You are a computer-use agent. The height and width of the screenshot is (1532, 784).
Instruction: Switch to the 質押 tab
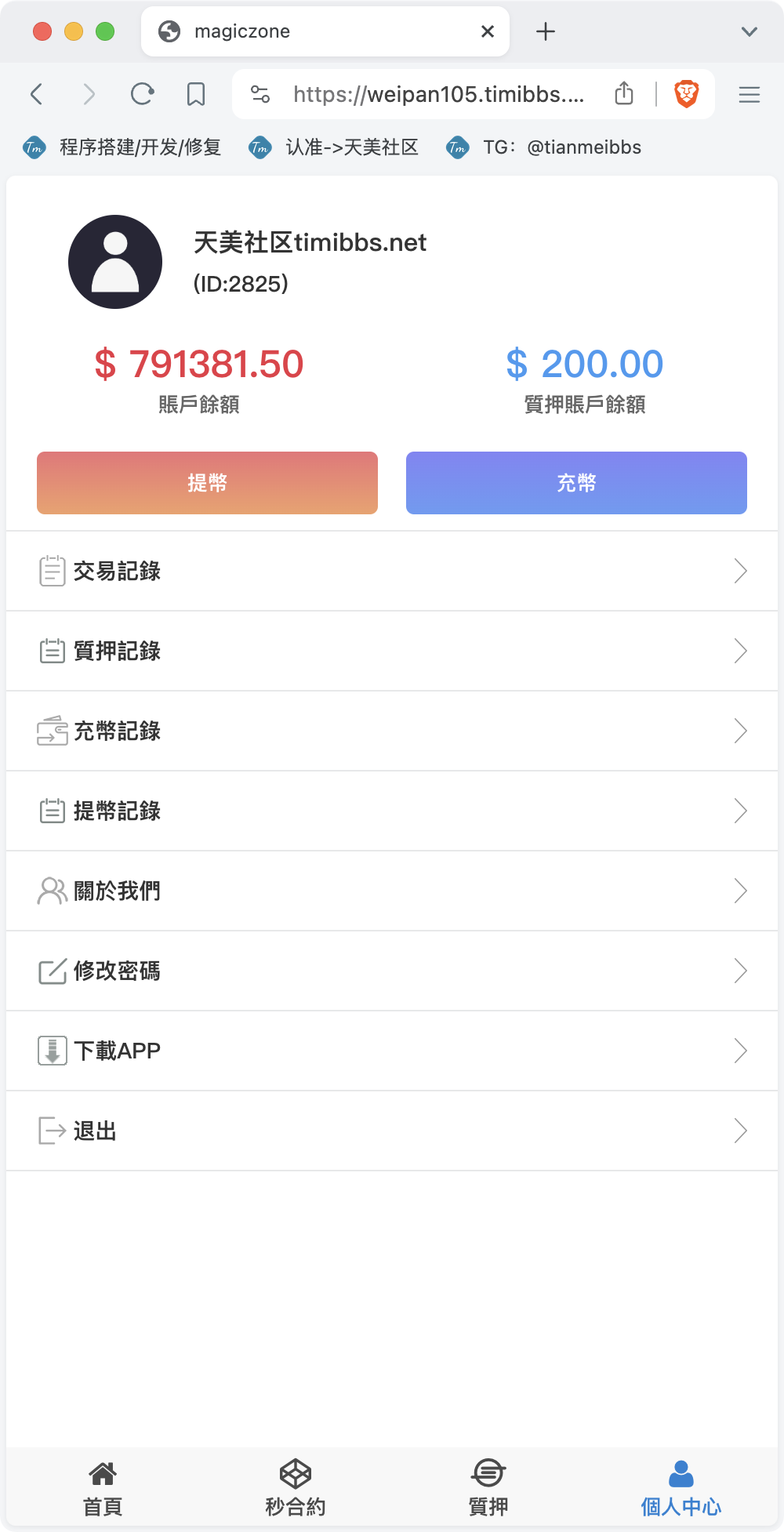tap(488, 1488)
